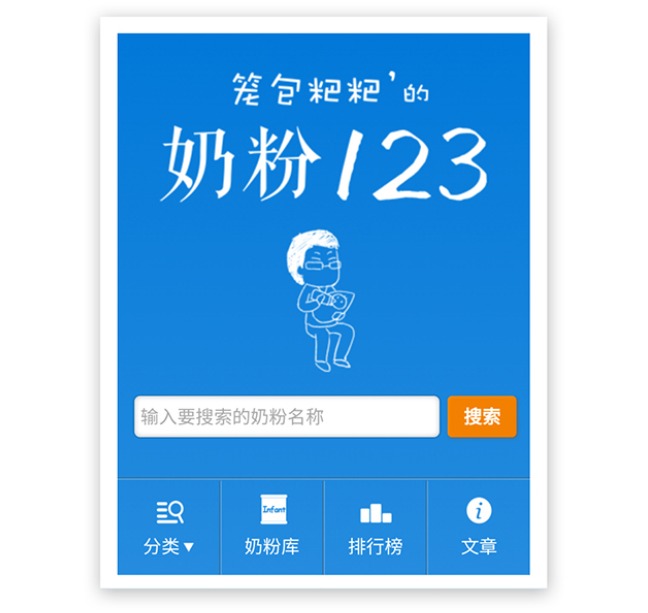This screenshot has height=613, width=648.
Task: Switch to the 排行榜 tab
Action: pos(375,528)
